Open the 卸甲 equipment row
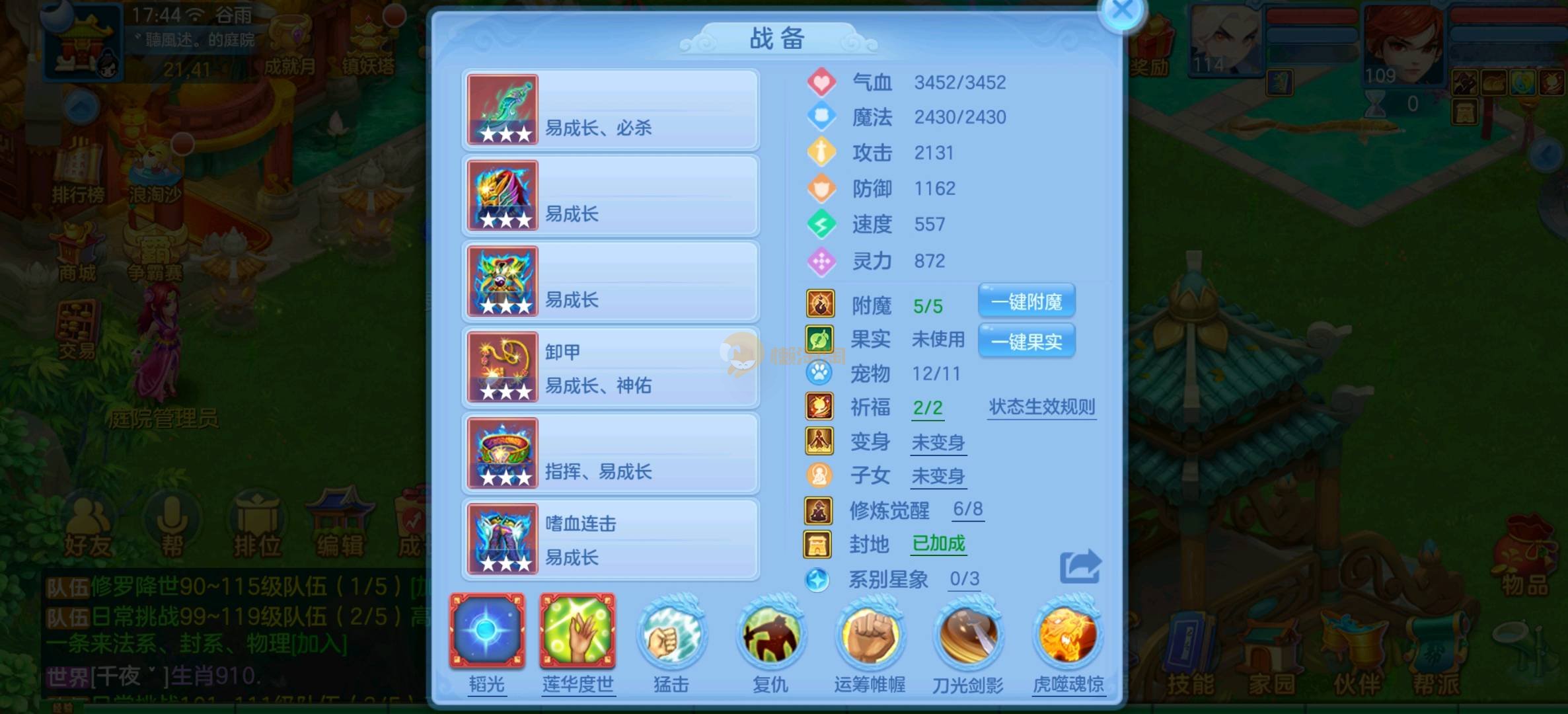 (x=610, y=368)
